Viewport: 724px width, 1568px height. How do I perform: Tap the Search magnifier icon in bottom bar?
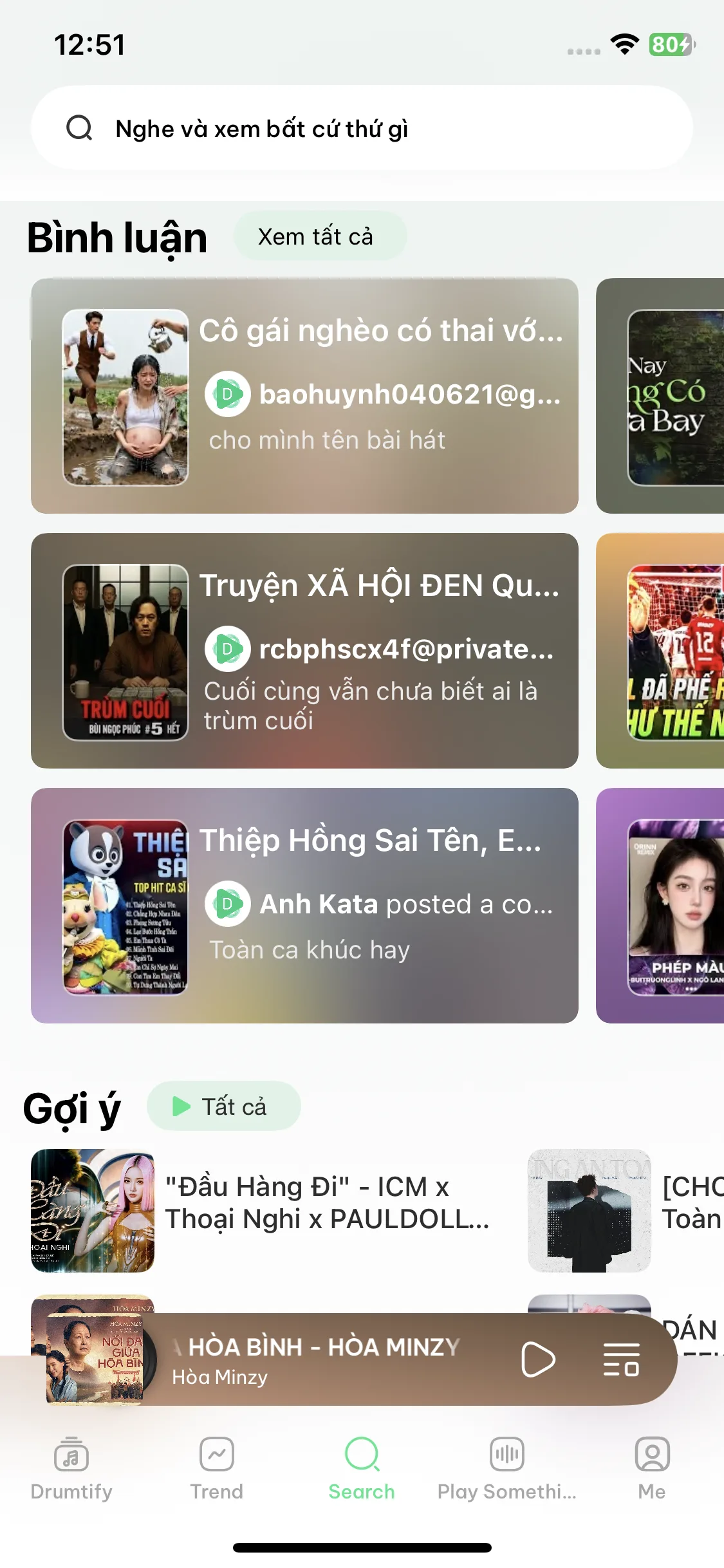362,1455
